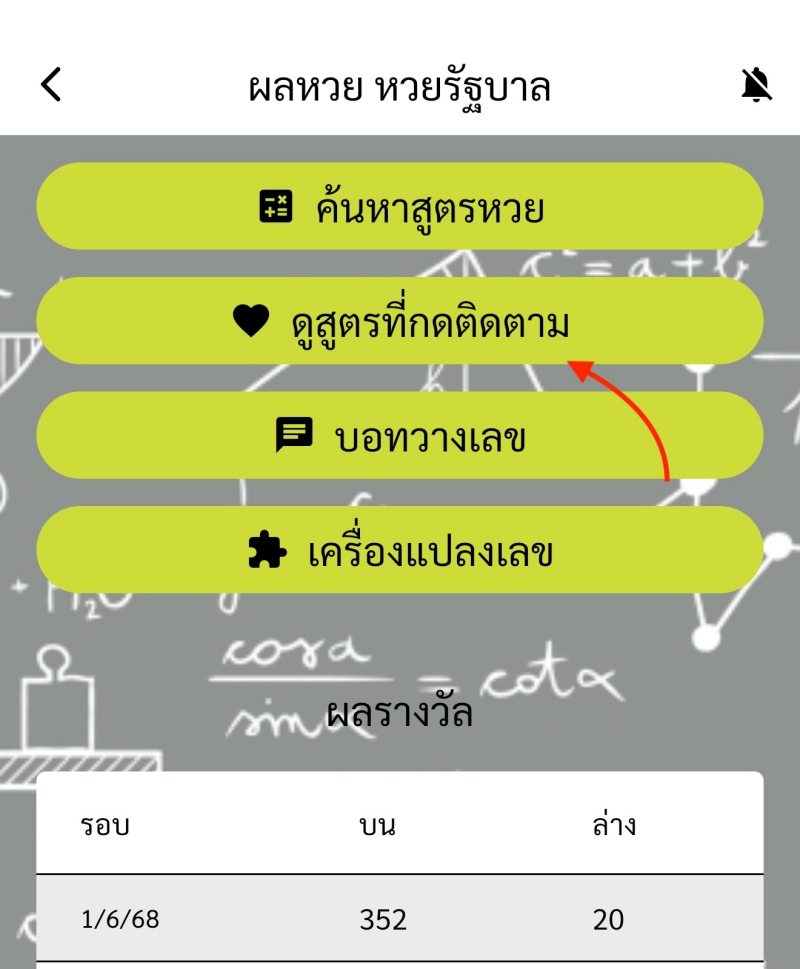Open เครื่องแปลงเลข number converter
The height and width of the screenshot is (969, 800).
(400, 550)
